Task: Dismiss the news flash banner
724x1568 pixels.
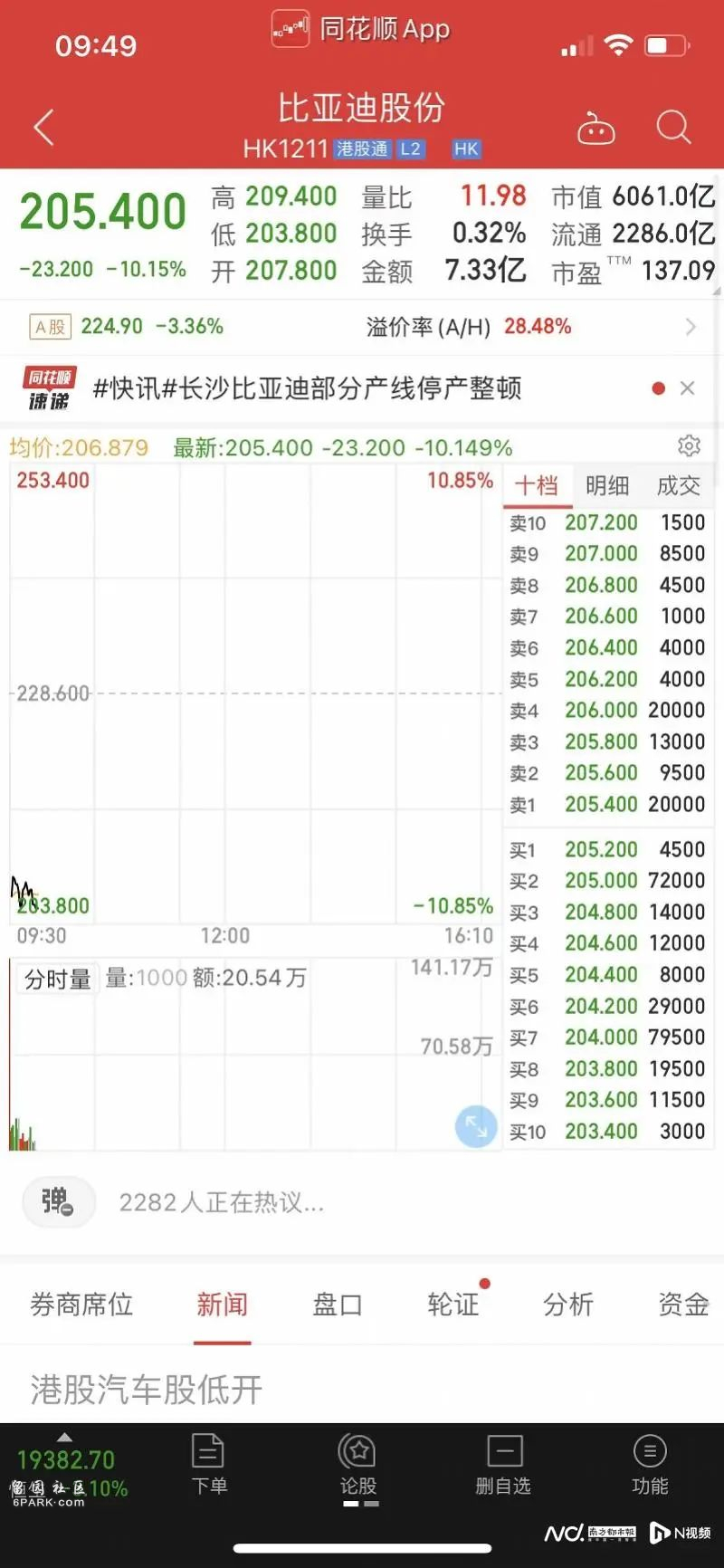Action: click(688, 388)
